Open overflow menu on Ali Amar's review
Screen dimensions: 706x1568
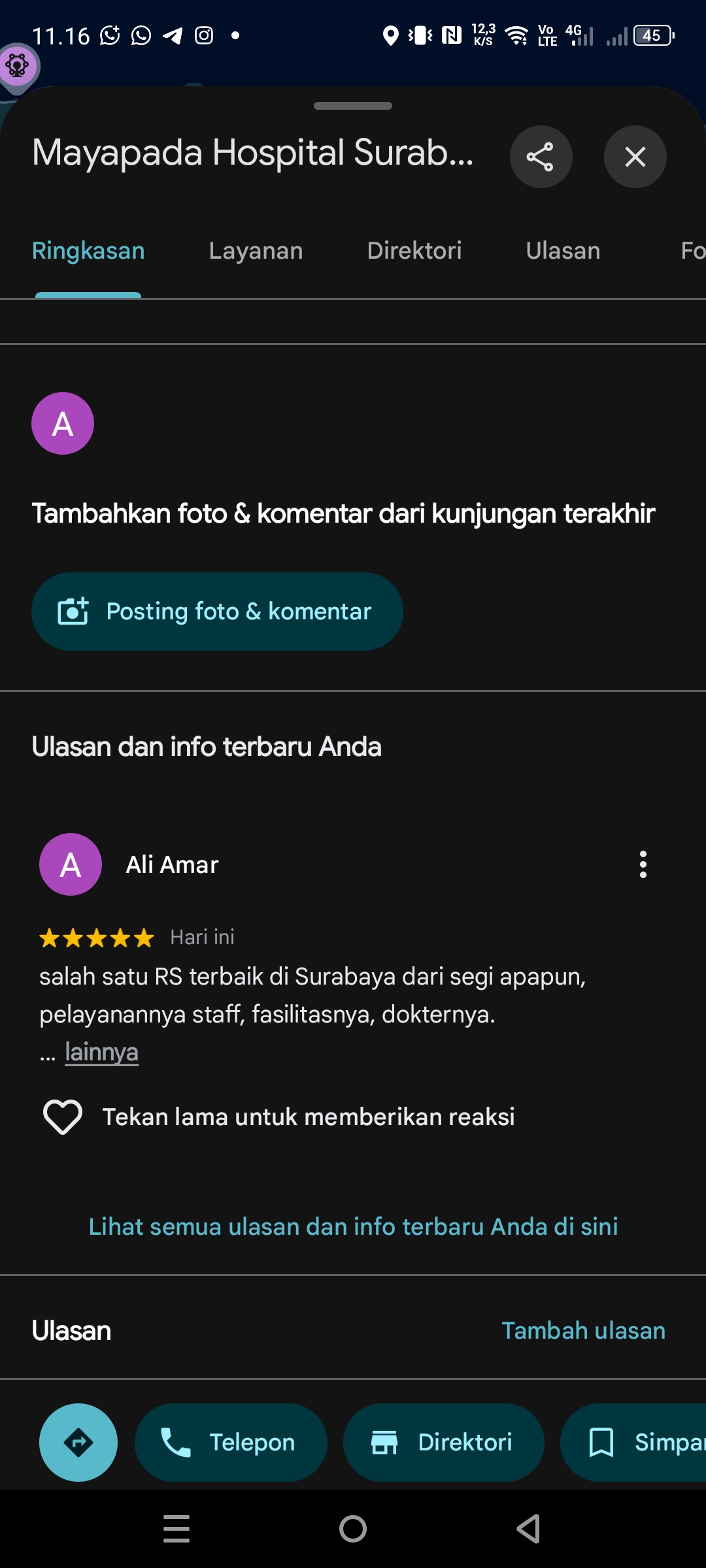click(643, 864)
